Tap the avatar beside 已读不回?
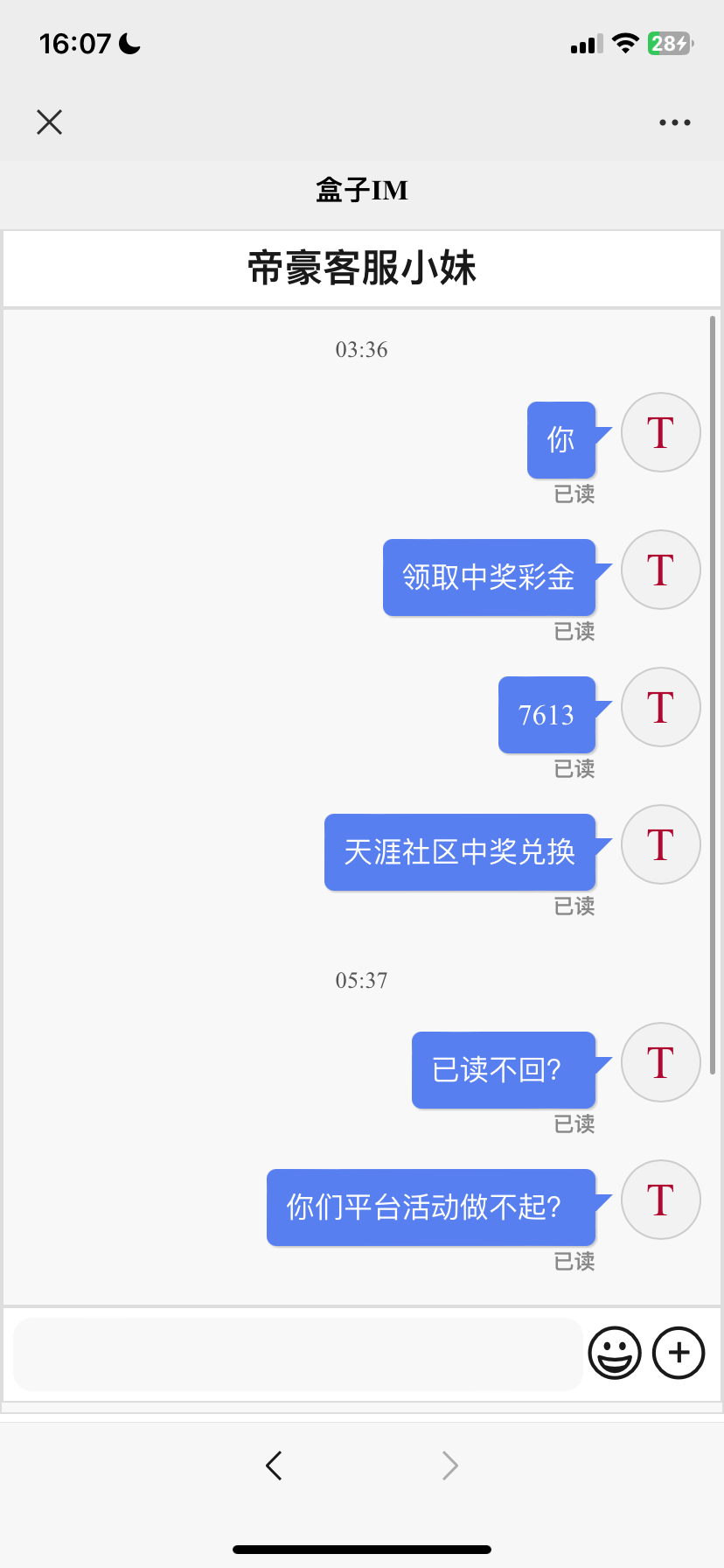This screenshot has width=724, height=1568. pos(660,1062)
